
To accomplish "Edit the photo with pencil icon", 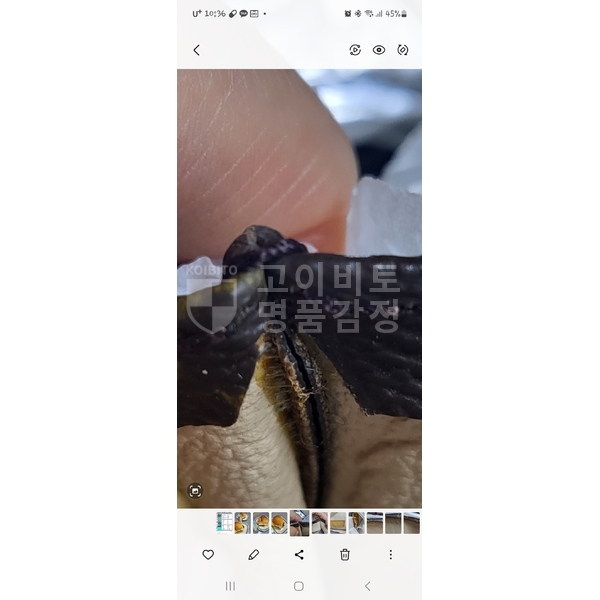I will (253, 554).
